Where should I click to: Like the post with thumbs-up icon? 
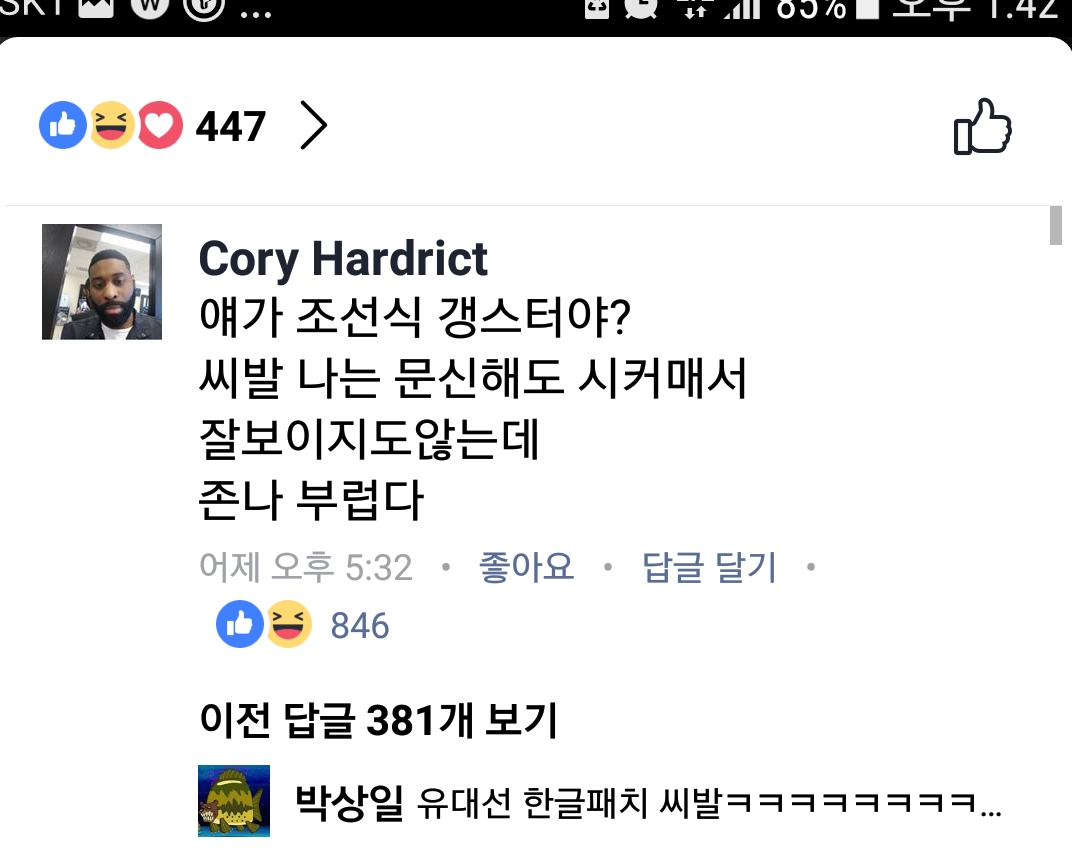(x=983, y=128)
